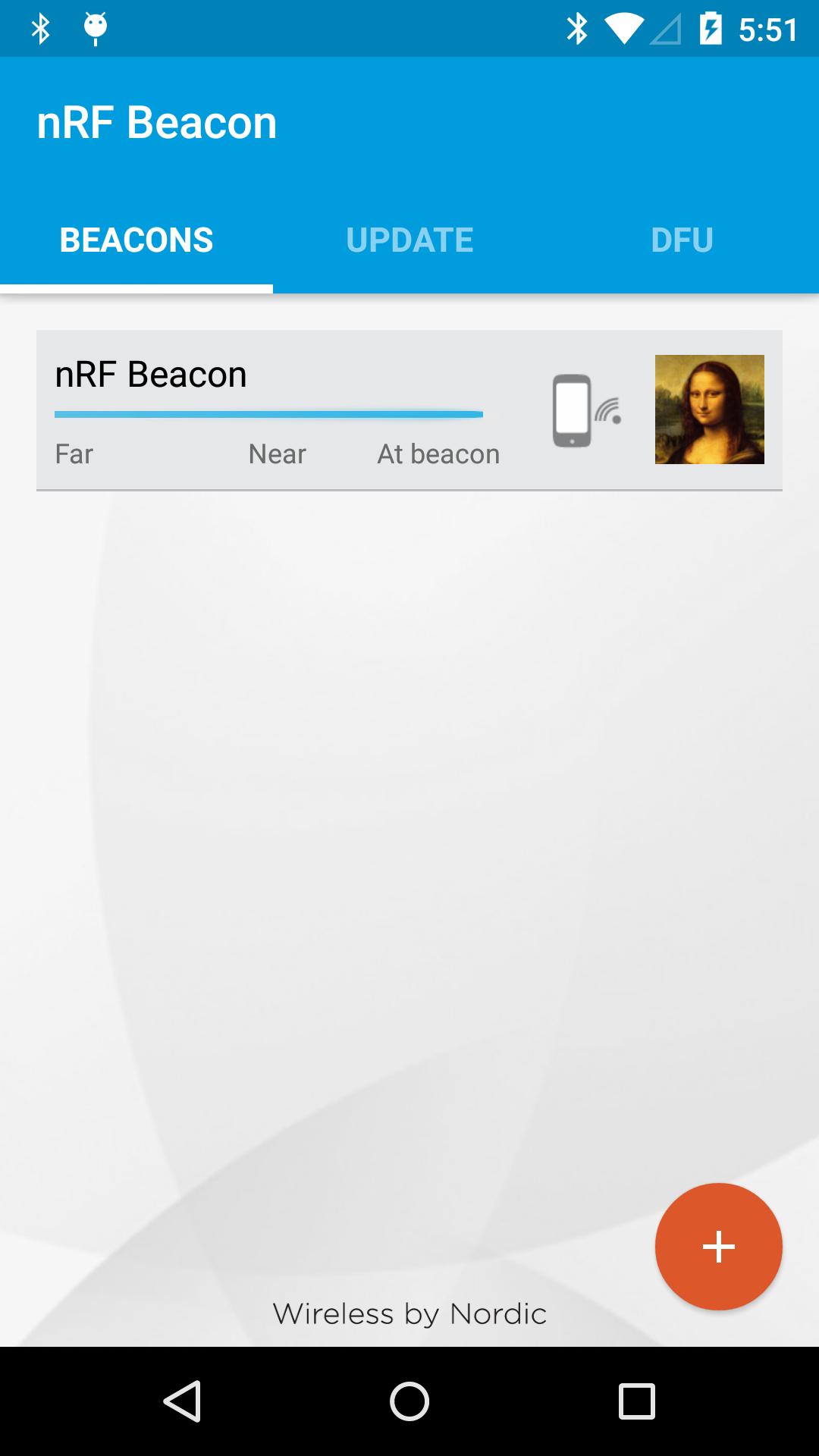The height and width of the screenshot is (1456, 819).
Task: Open the nRF Beacon card
Action: point(303,409)
